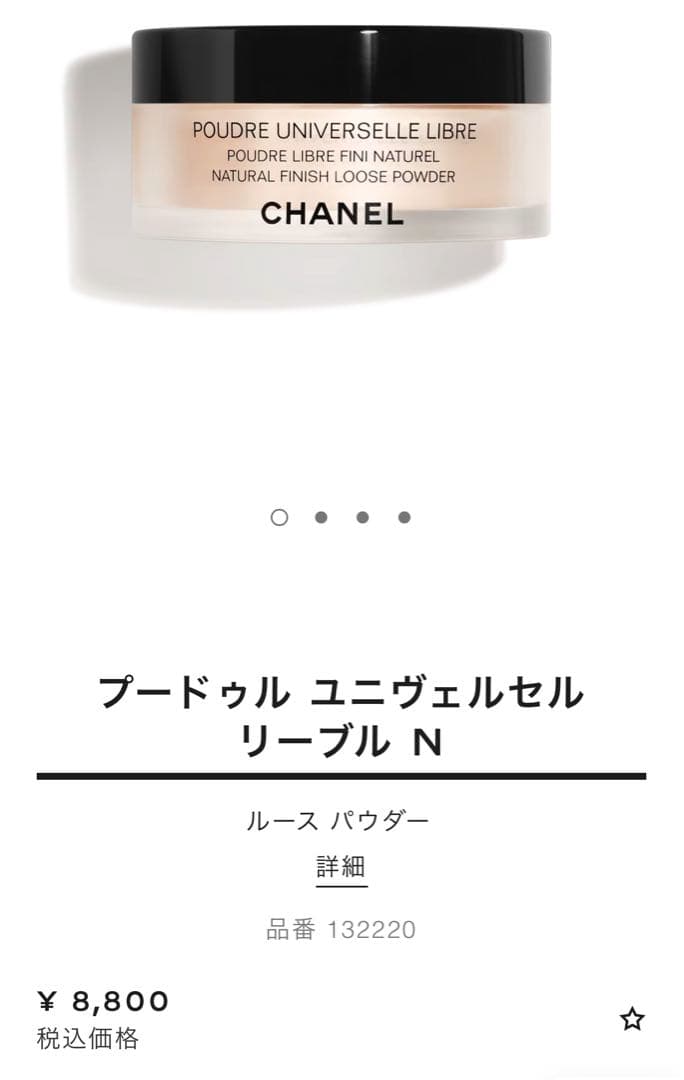Select the fourth image carousel dot
Viewport: 684px width, 1080px height.
[x=404, y=517]
